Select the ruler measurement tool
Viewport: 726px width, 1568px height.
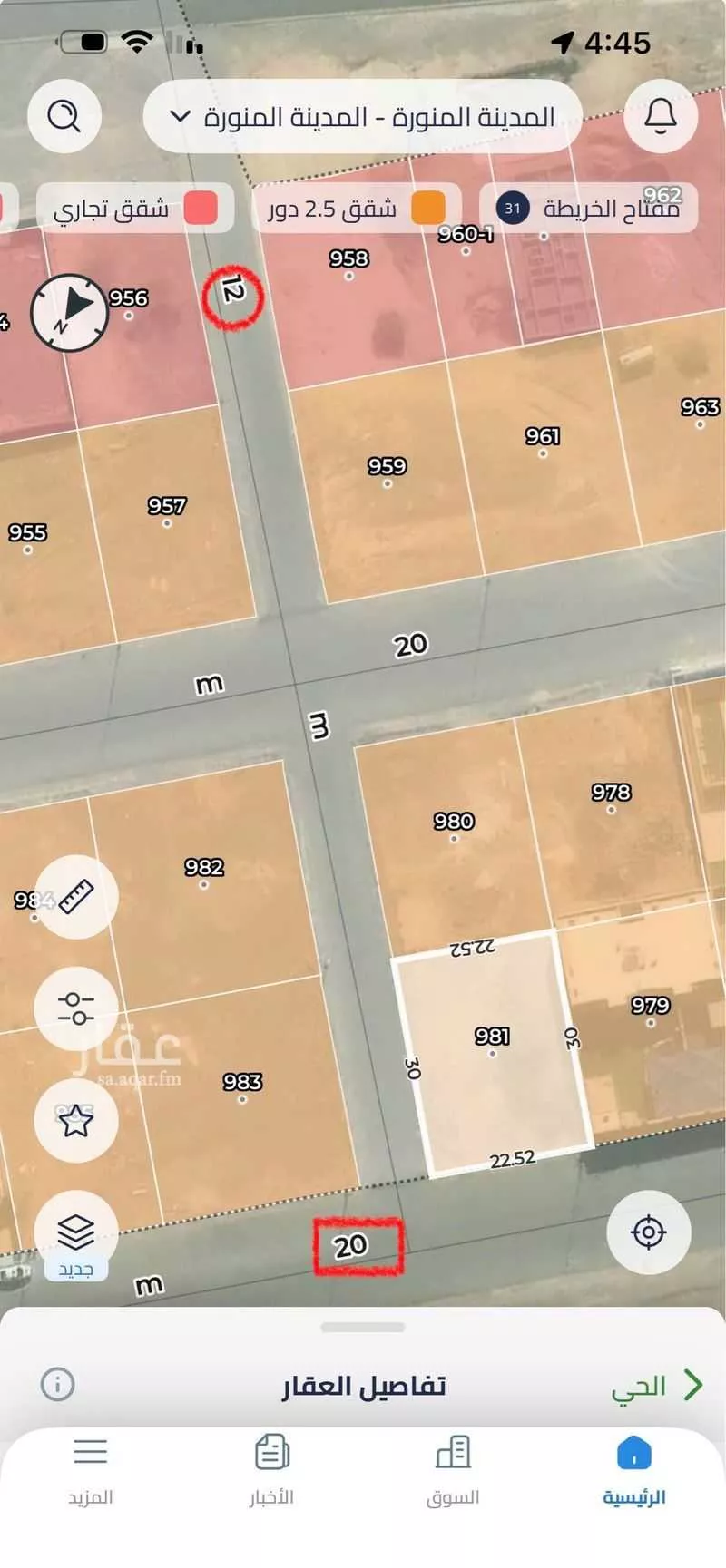coord(75,895)
